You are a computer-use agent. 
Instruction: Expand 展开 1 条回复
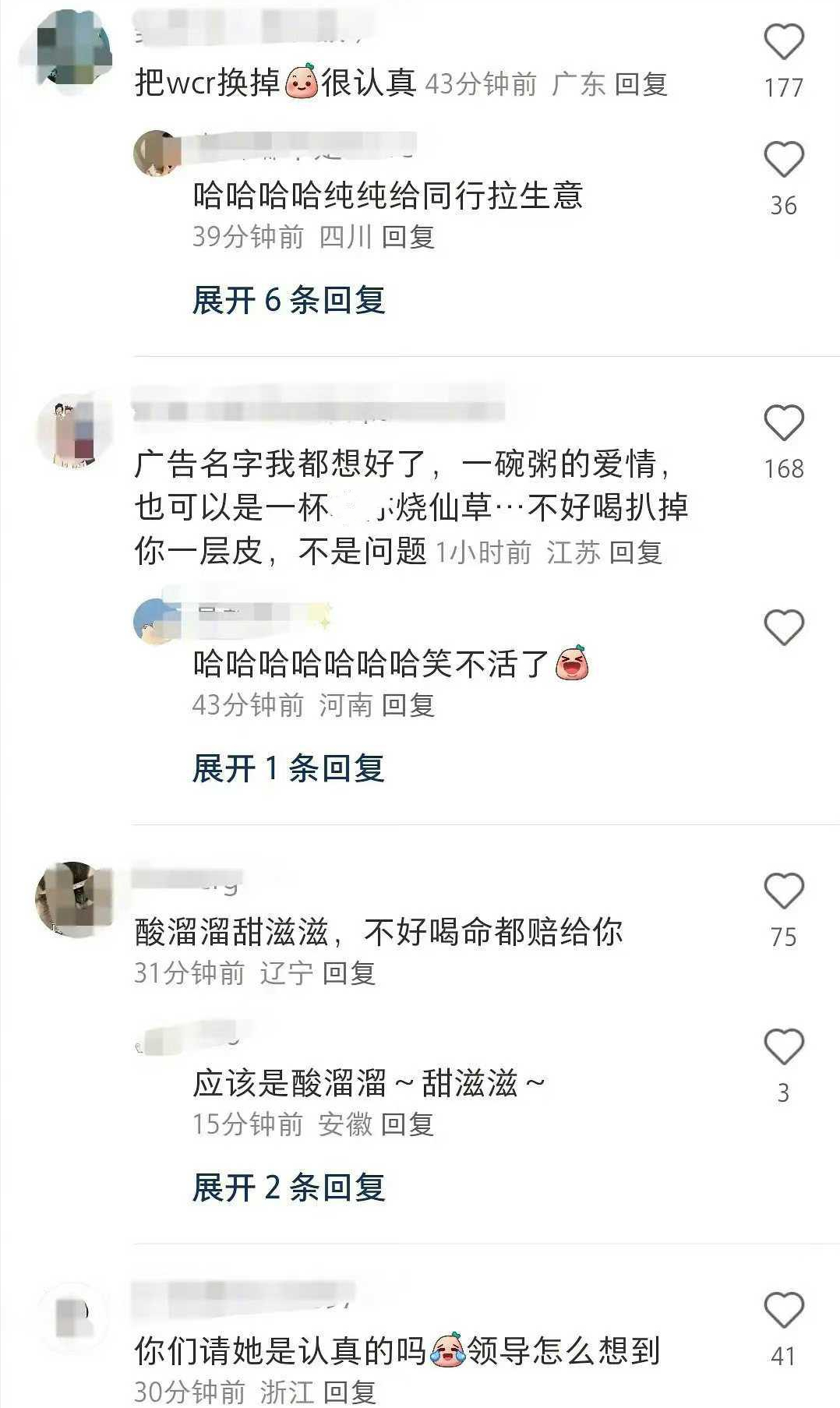tap(288, 769)
